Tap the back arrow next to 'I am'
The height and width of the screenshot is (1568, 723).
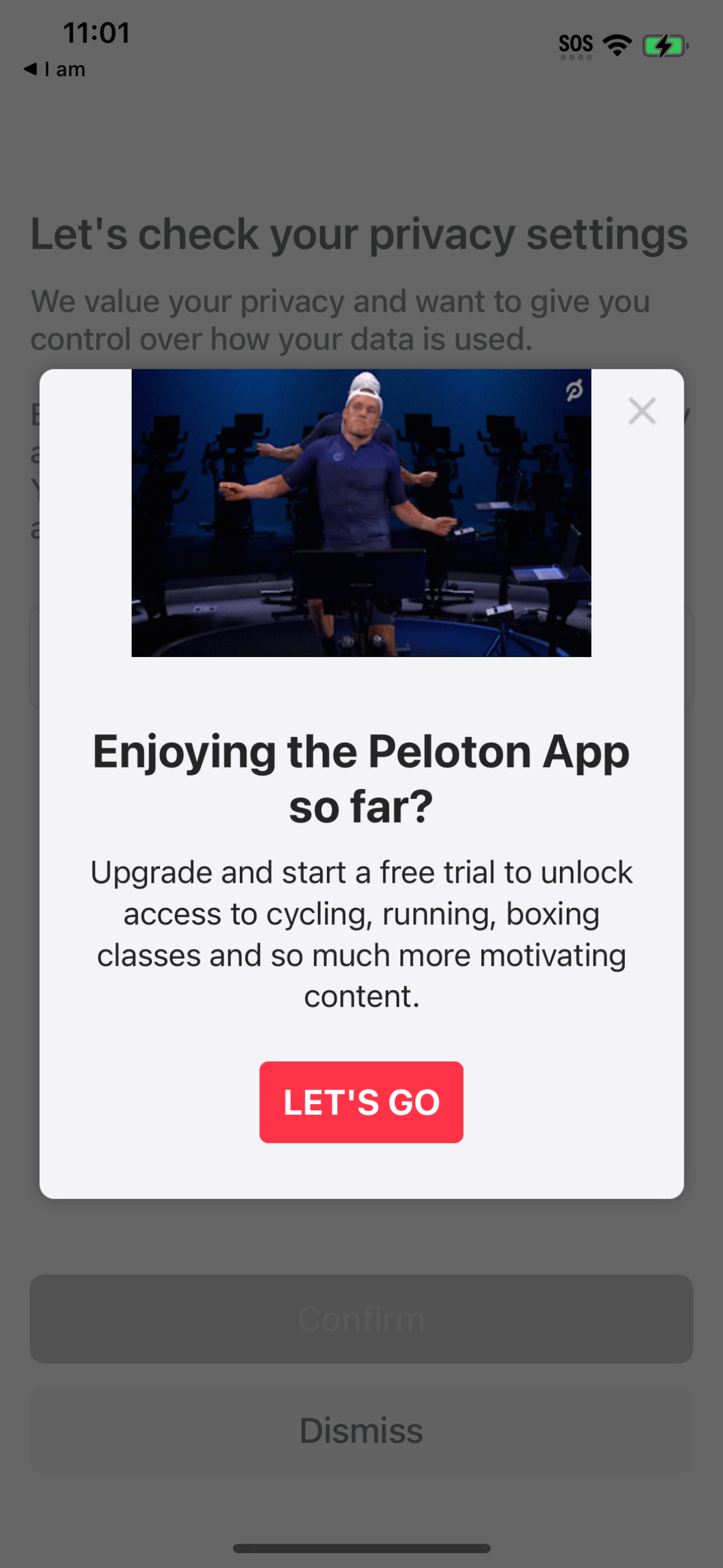pyautogui.click(x=32, y=69)
